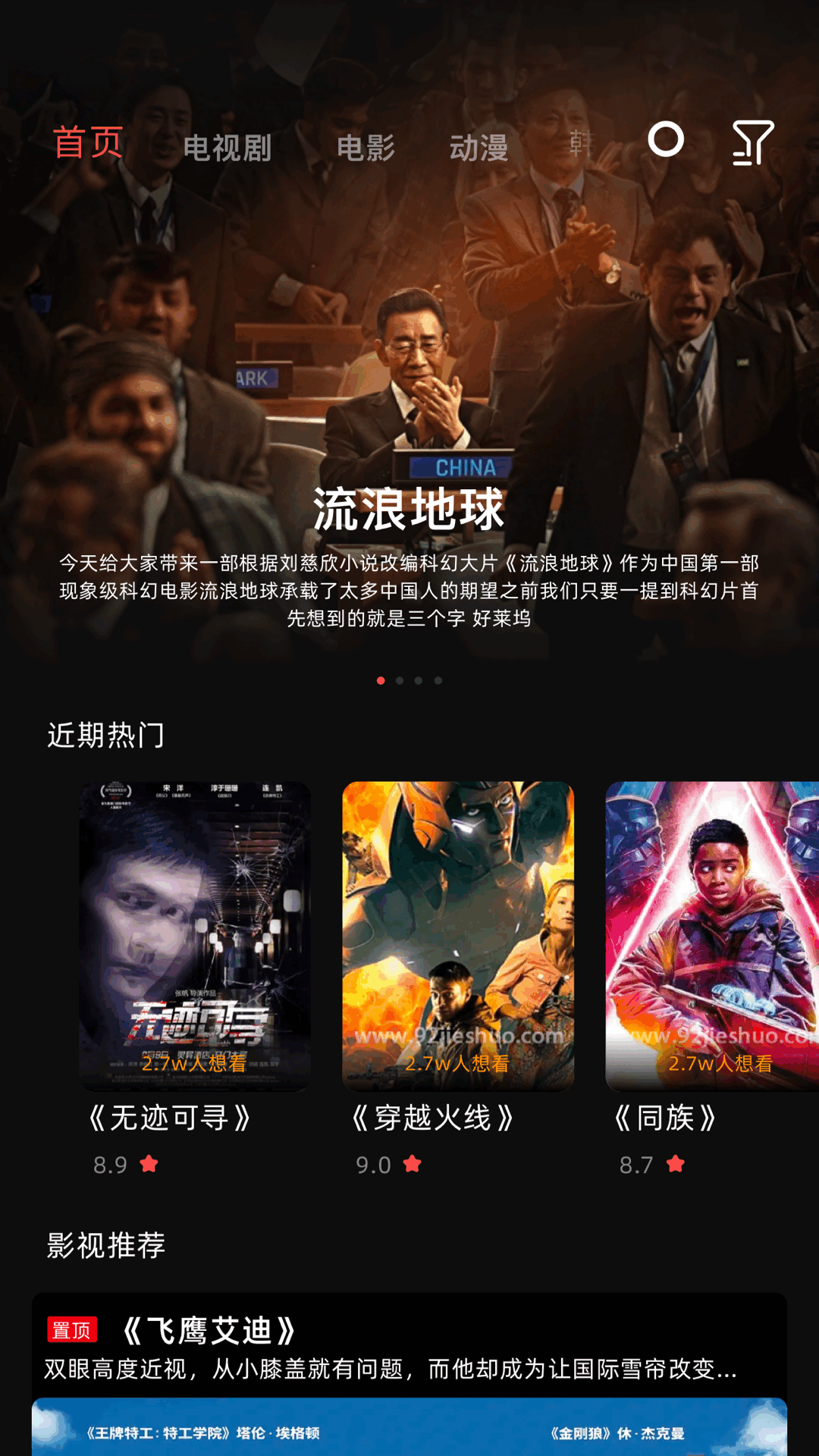This screenshot has width=819, height=1456.
Task: Click the star beside 《穿越火线》's 9.0 rating
Action: click(x=413, y=1163)
